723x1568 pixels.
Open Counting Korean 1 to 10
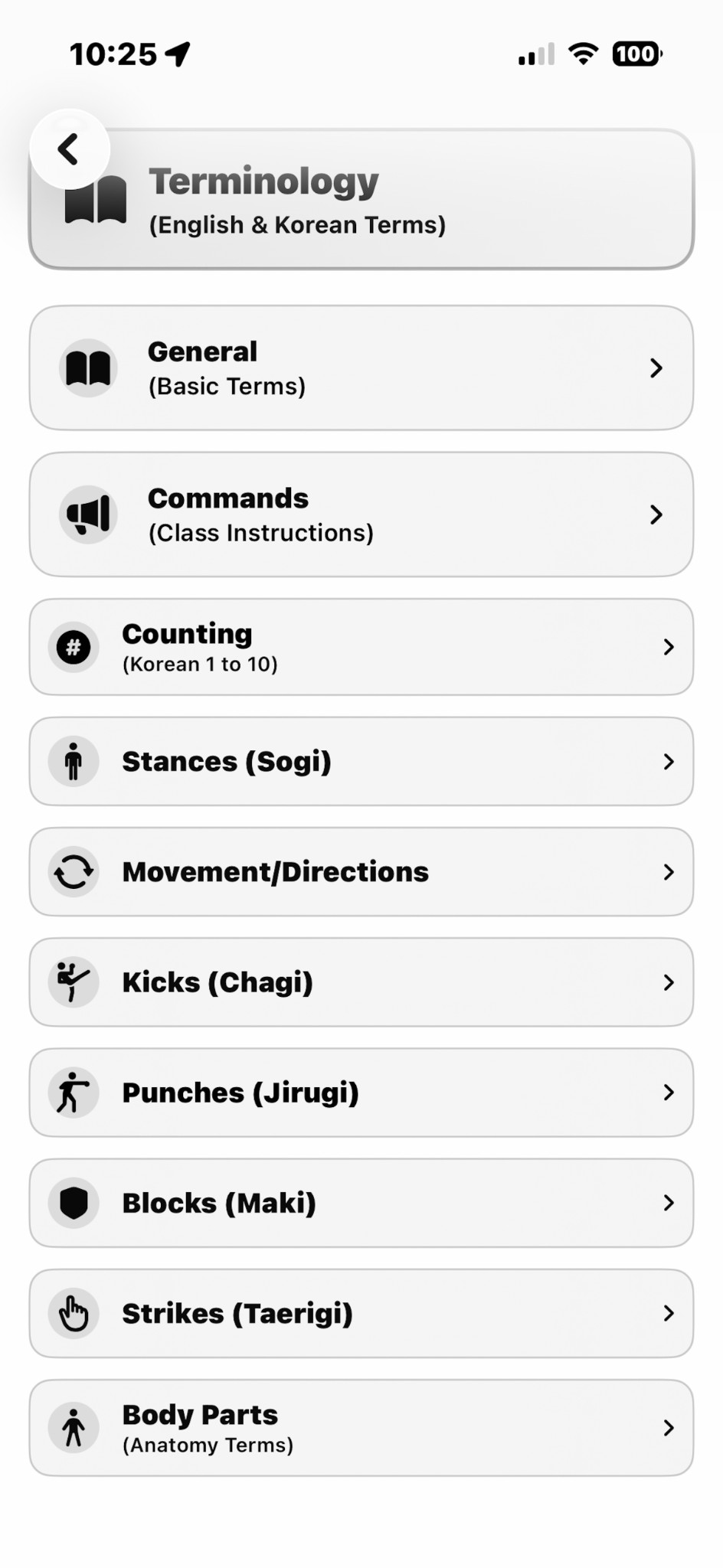361,647
